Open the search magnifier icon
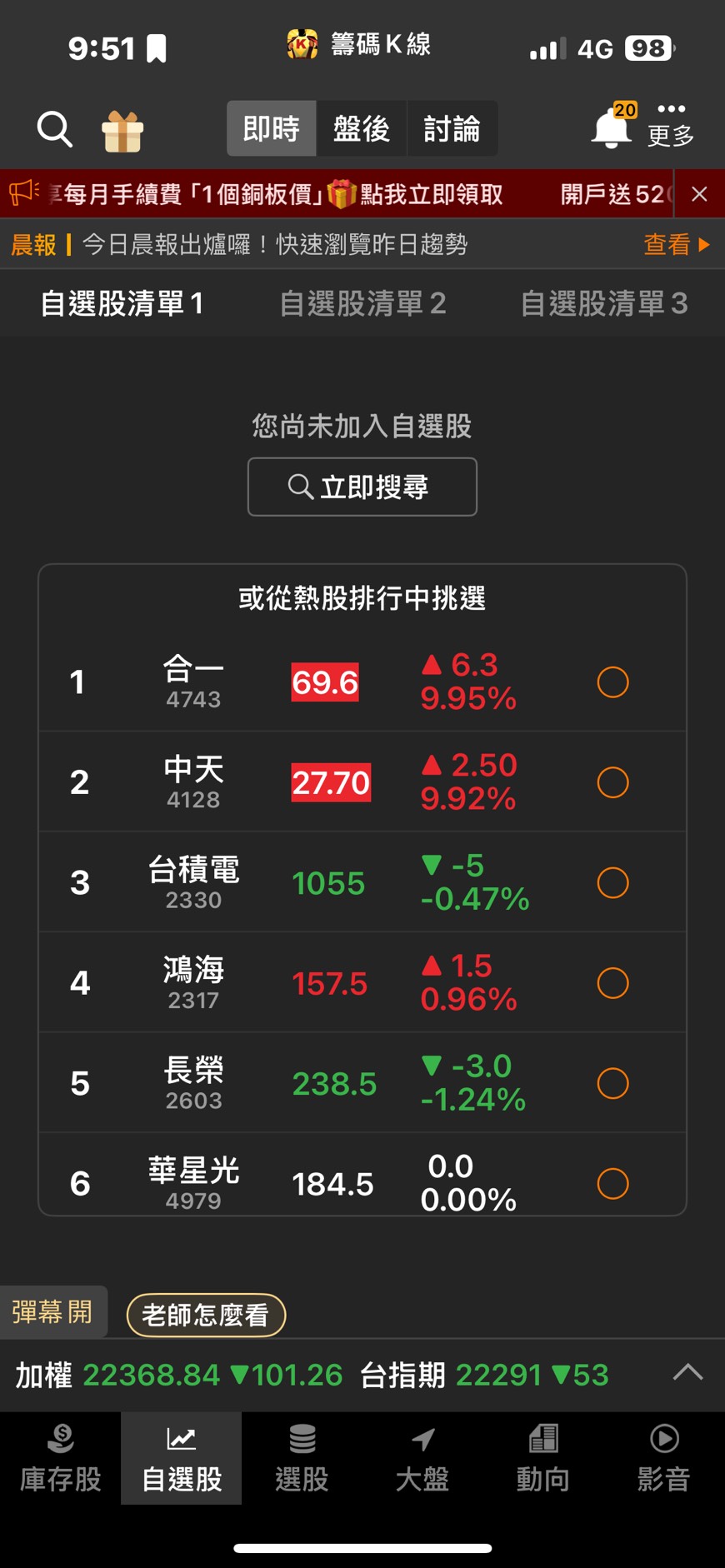 [x=55, y=129]
